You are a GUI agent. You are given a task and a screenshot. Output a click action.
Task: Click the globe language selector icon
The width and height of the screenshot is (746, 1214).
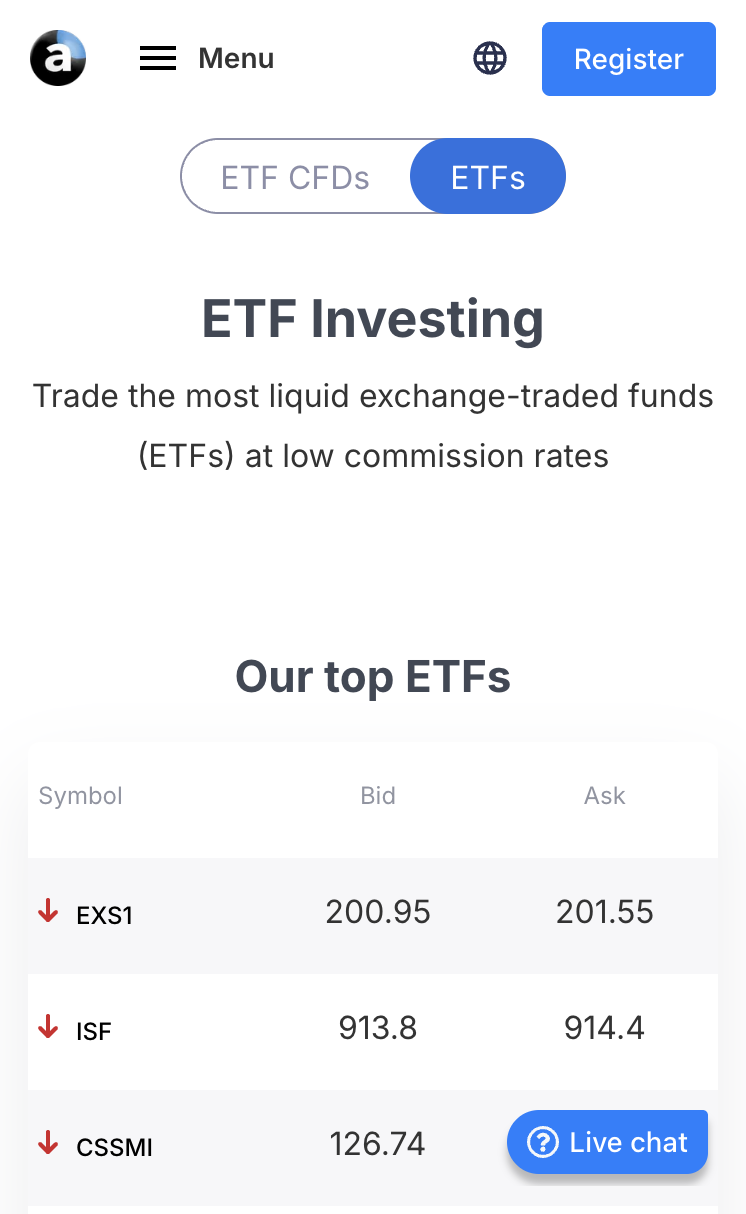click(490, 58)
